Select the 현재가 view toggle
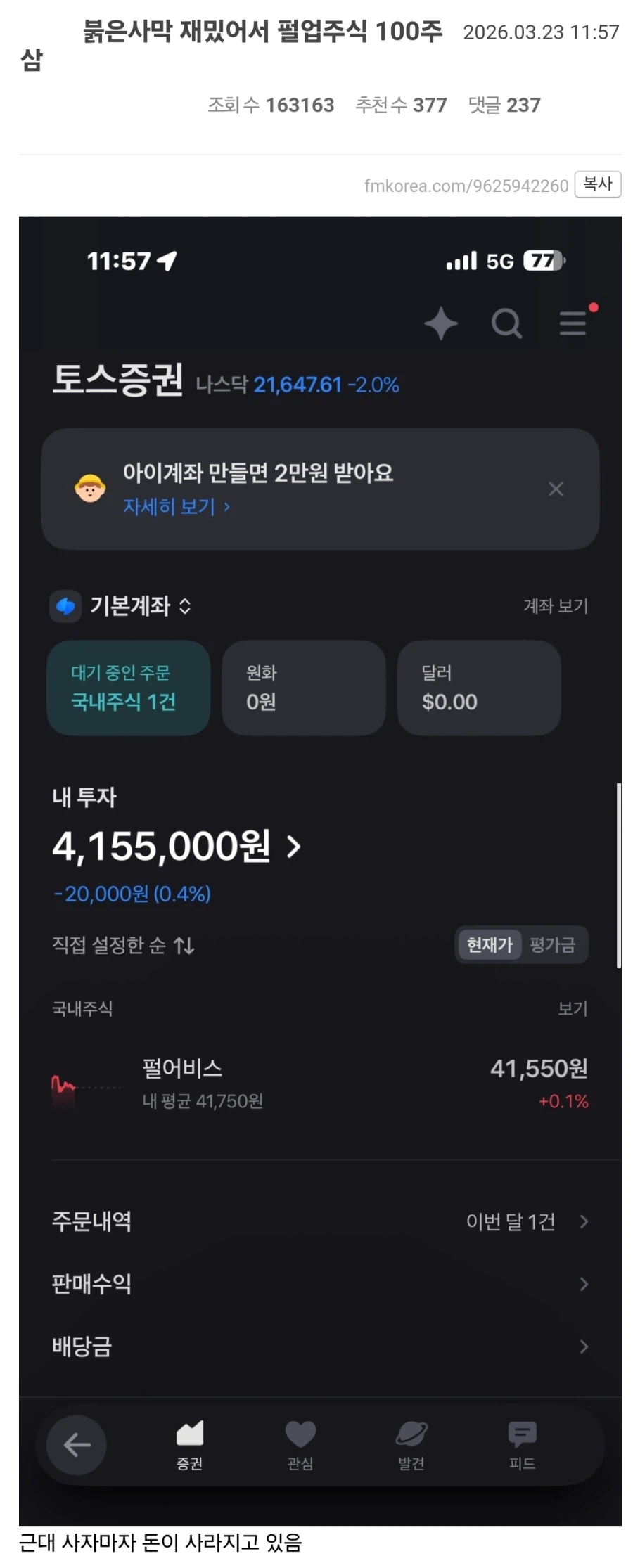This screenshot has height=1568, width=633. (x=490, y=945)
